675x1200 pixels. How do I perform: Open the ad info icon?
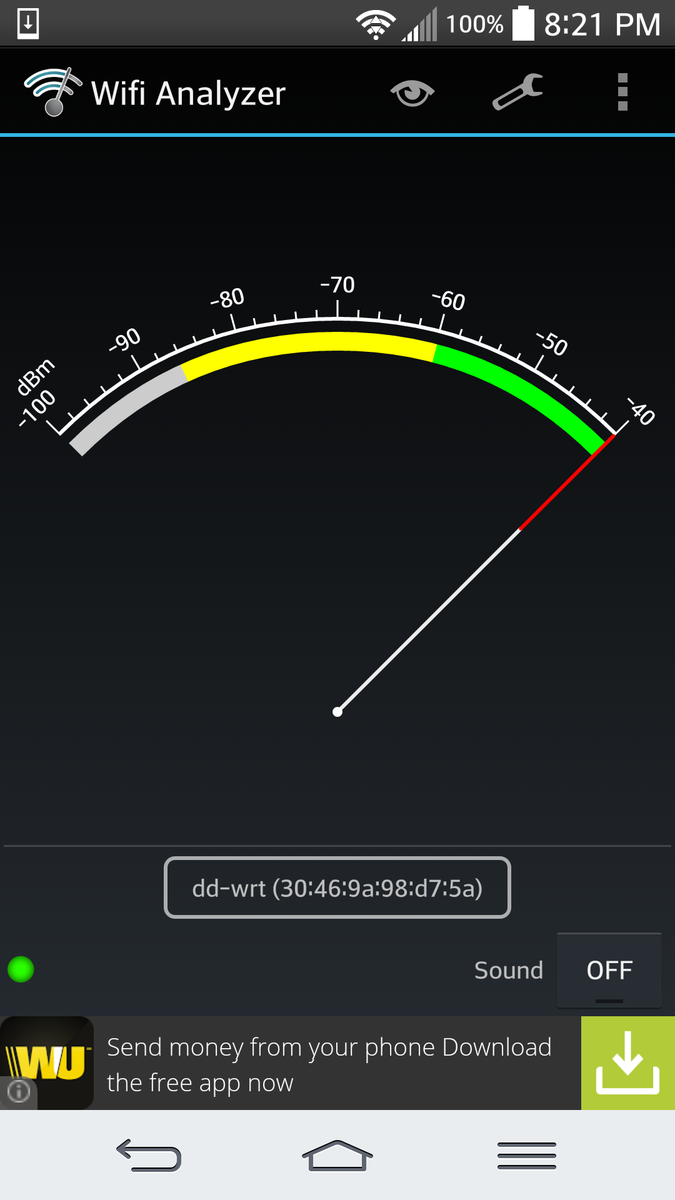(x=19, y=1091)
